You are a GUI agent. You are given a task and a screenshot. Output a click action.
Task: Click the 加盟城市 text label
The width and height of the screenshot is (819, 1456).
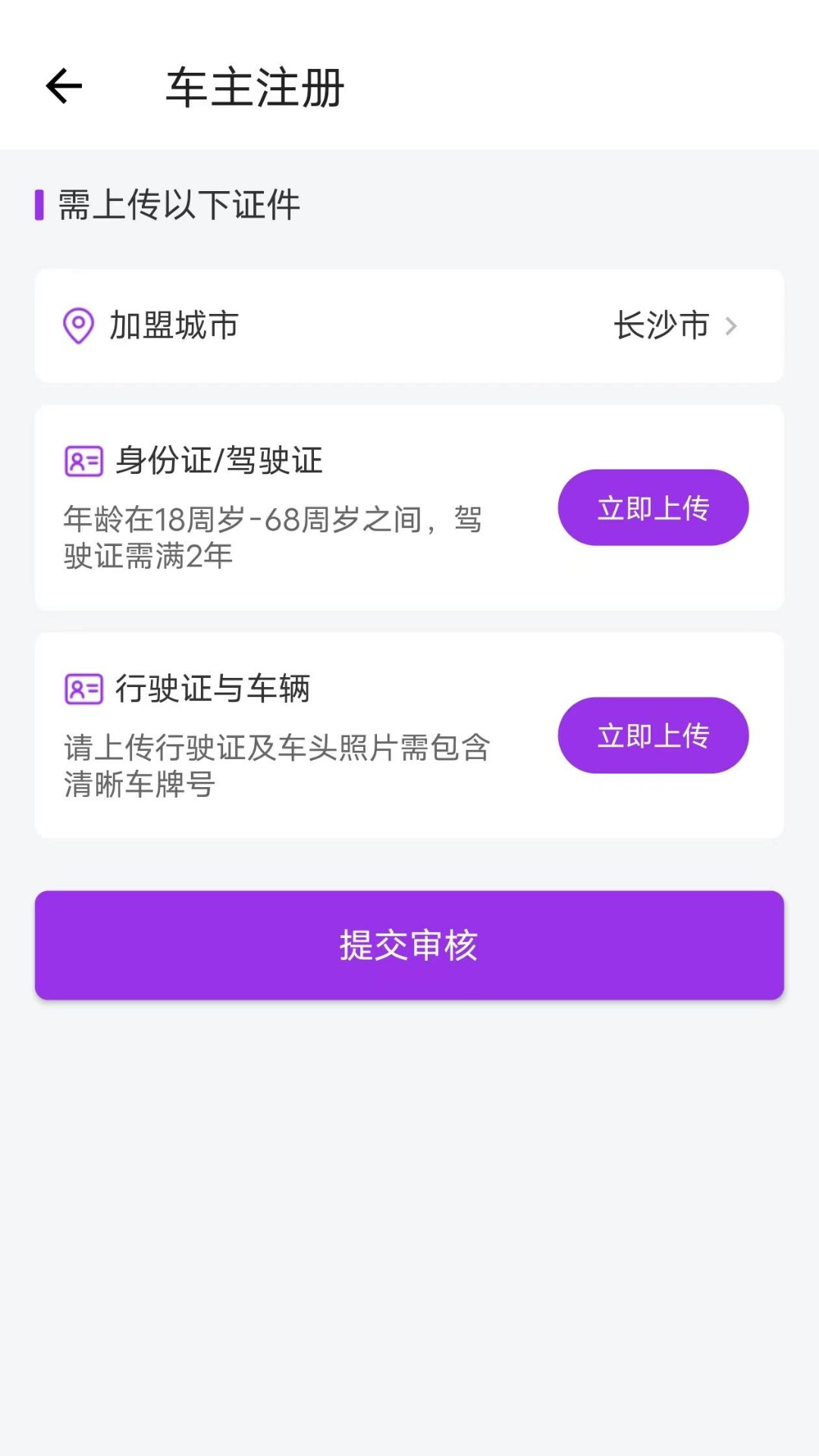tap(171, 326)
